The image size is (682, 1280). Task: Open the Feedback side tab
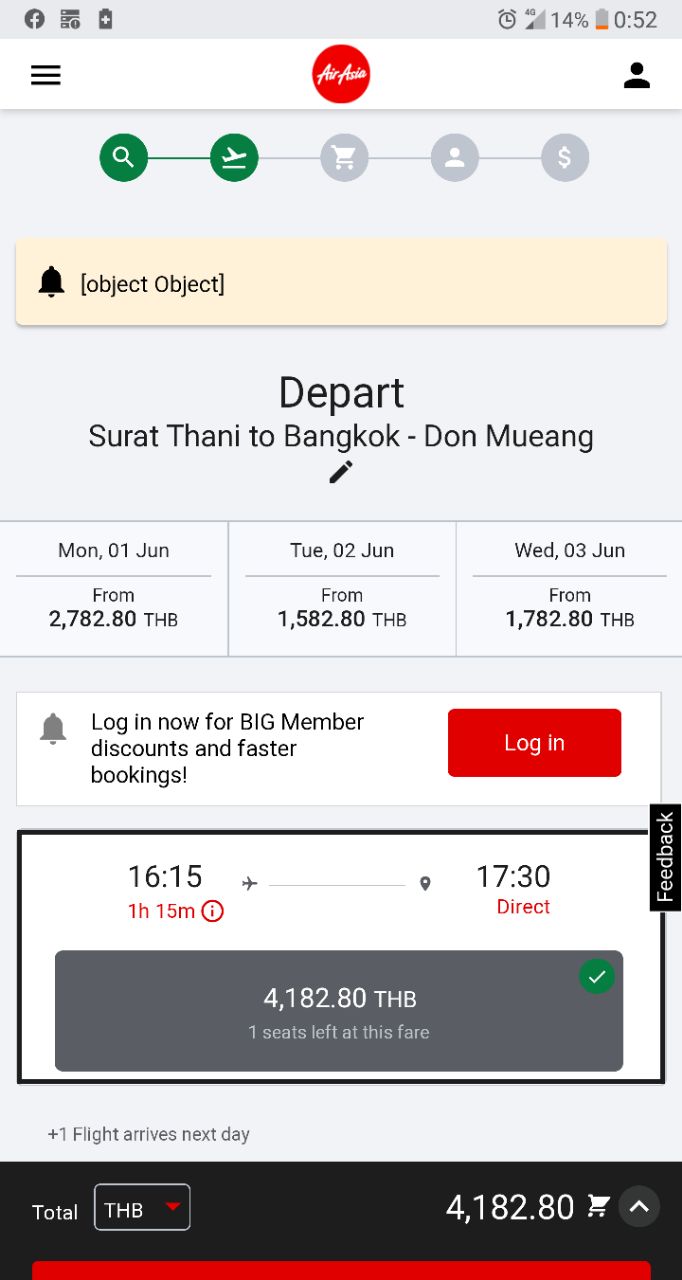tap(666, 857)
